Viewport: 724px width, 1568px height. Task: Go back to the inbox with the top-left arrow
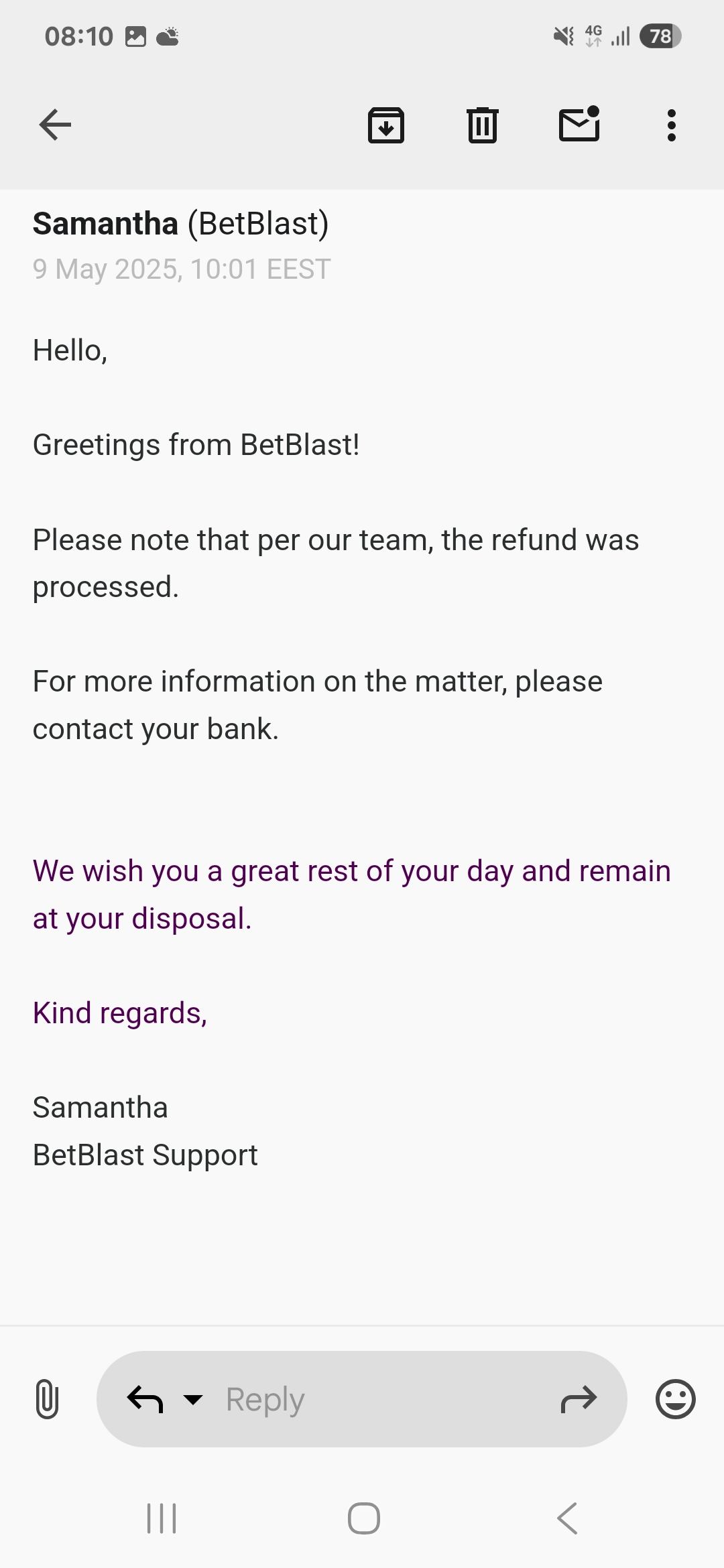tap(55, 125)
